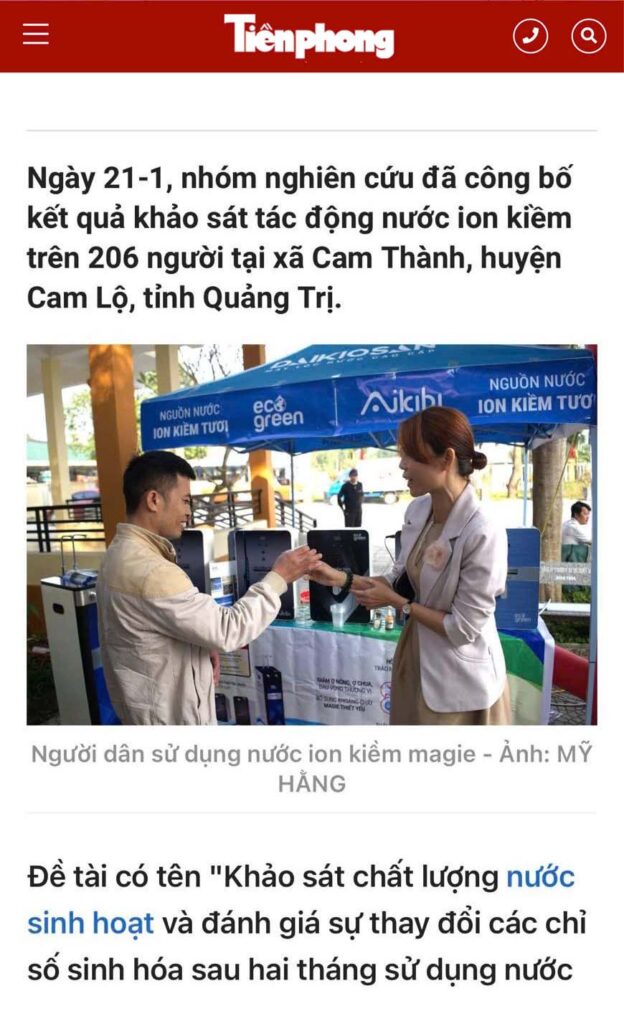This screenshot has width=624, height=1024.
Task: View the article photo of ion water booth
Action: pyautogui.click(x=311, y=534)
